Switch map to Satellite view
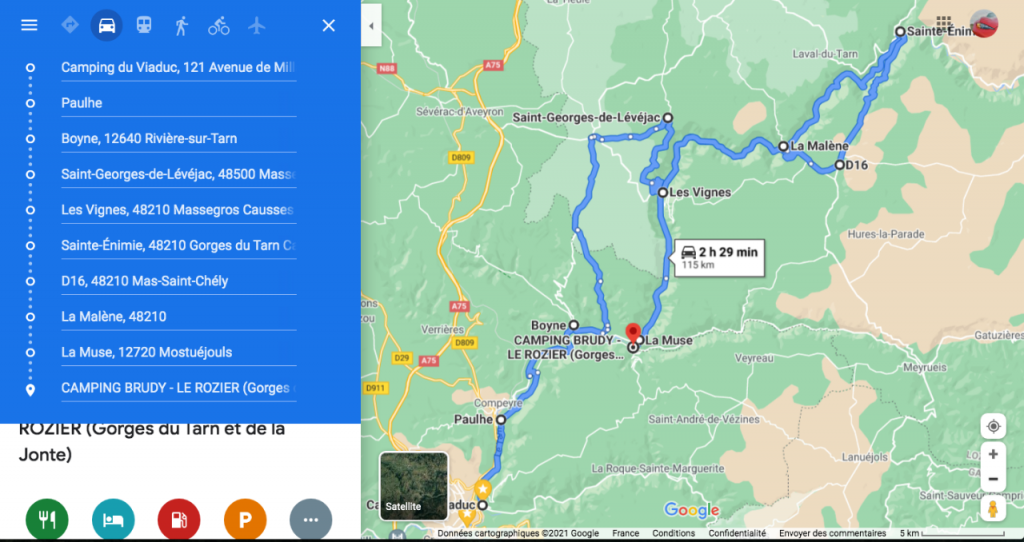1024x542 pixels. click(x=413, y=485)
